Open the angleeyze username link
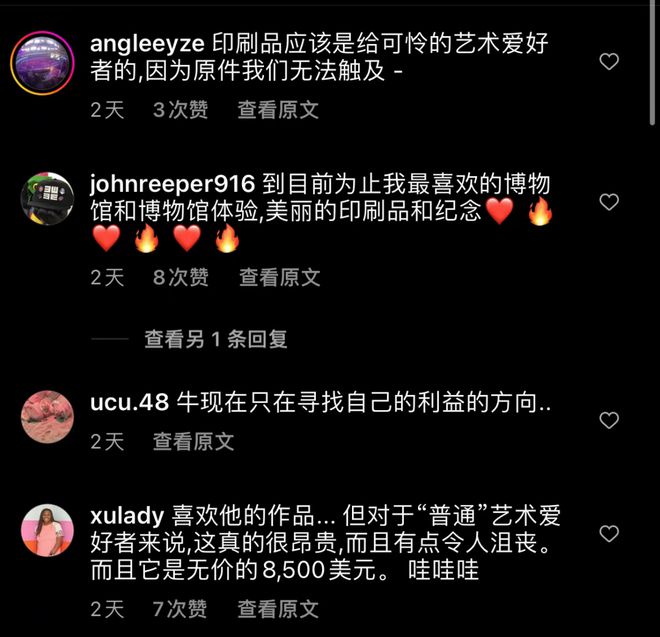Screen dimensions: 660x637 (146, 44)
